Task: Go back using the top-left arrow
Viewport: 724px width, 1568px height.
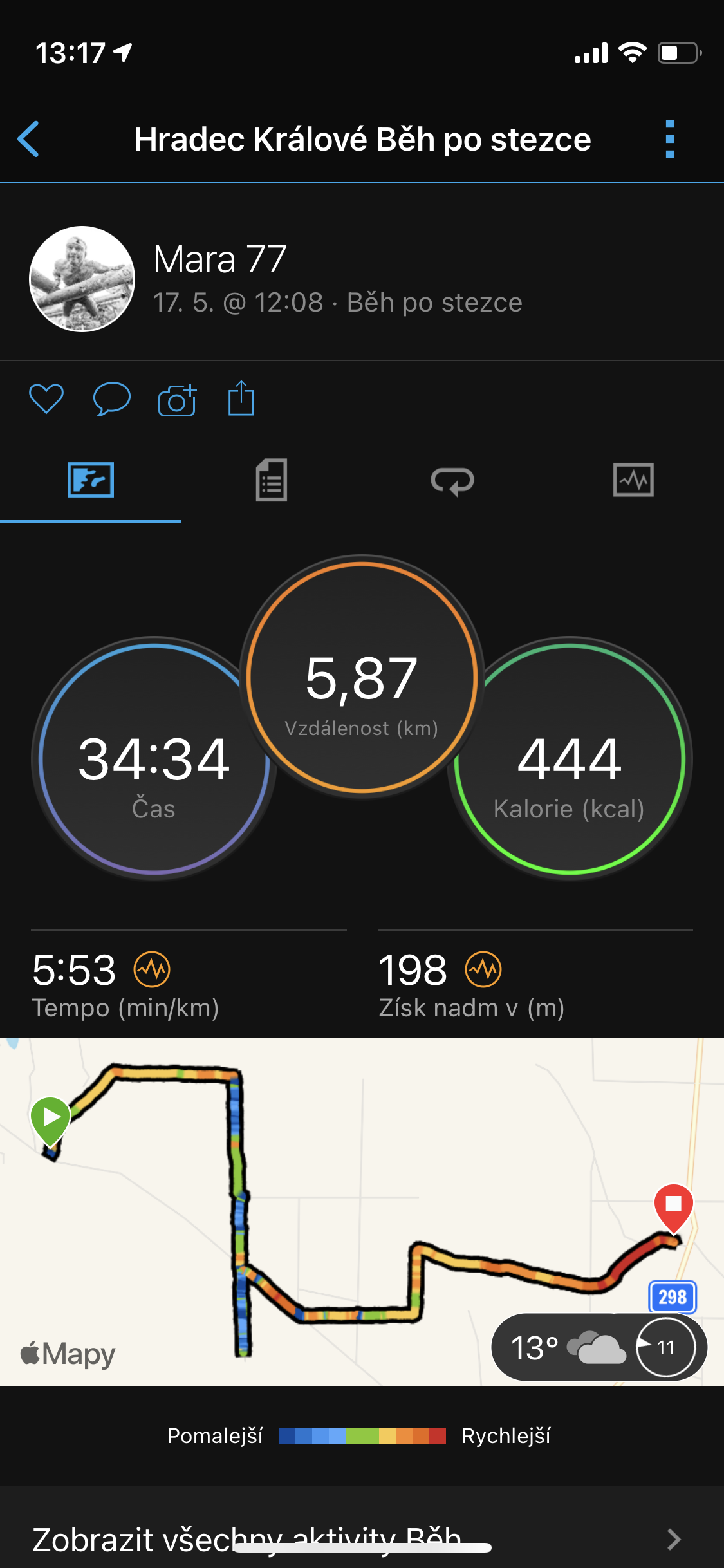Action: click(x=28, y=139)
